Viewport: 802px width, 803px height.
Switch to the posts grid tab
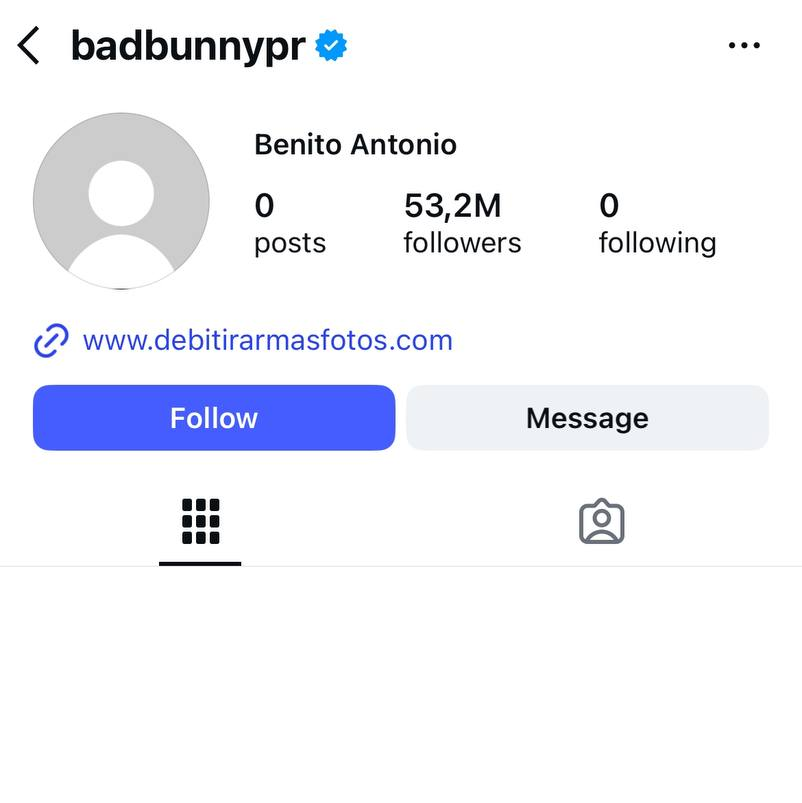coord(200,522)
